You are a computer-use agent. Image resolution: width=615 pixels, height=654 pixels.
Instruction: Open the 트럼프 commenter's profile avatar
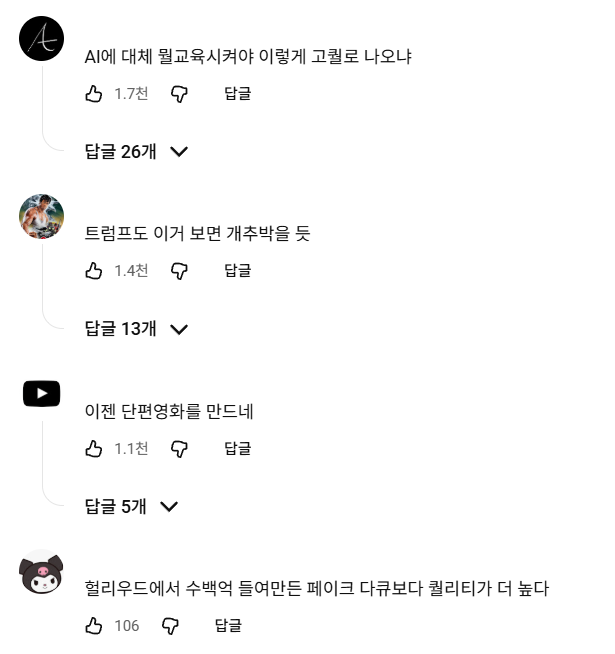click(42, 217)
